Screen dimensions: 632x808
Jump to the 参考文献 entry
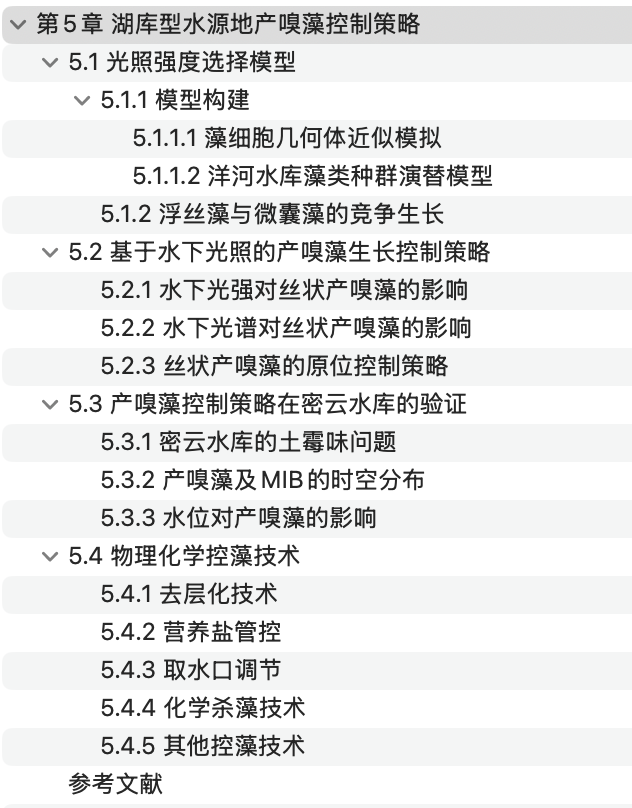tap(115, 785)
